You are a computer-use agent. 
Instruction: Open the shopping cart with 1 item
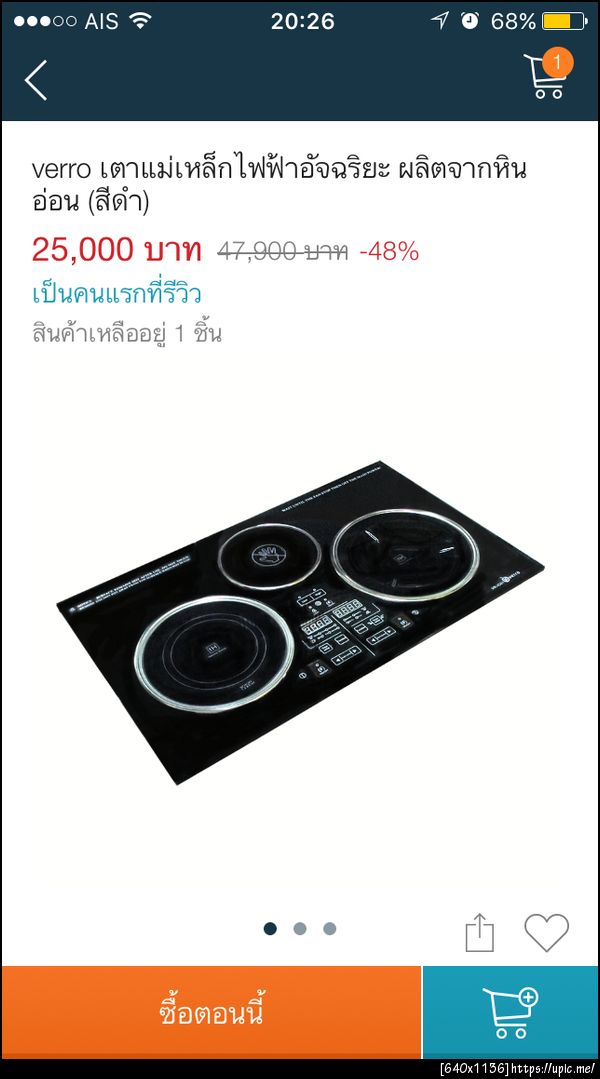546,75
